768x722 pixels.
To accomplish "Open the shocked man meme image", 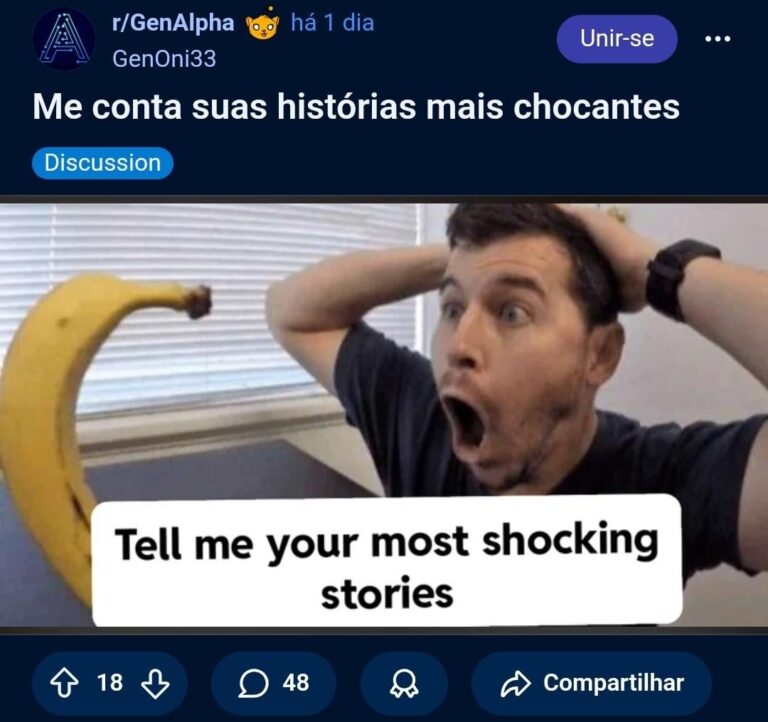I will click(384, 415).
